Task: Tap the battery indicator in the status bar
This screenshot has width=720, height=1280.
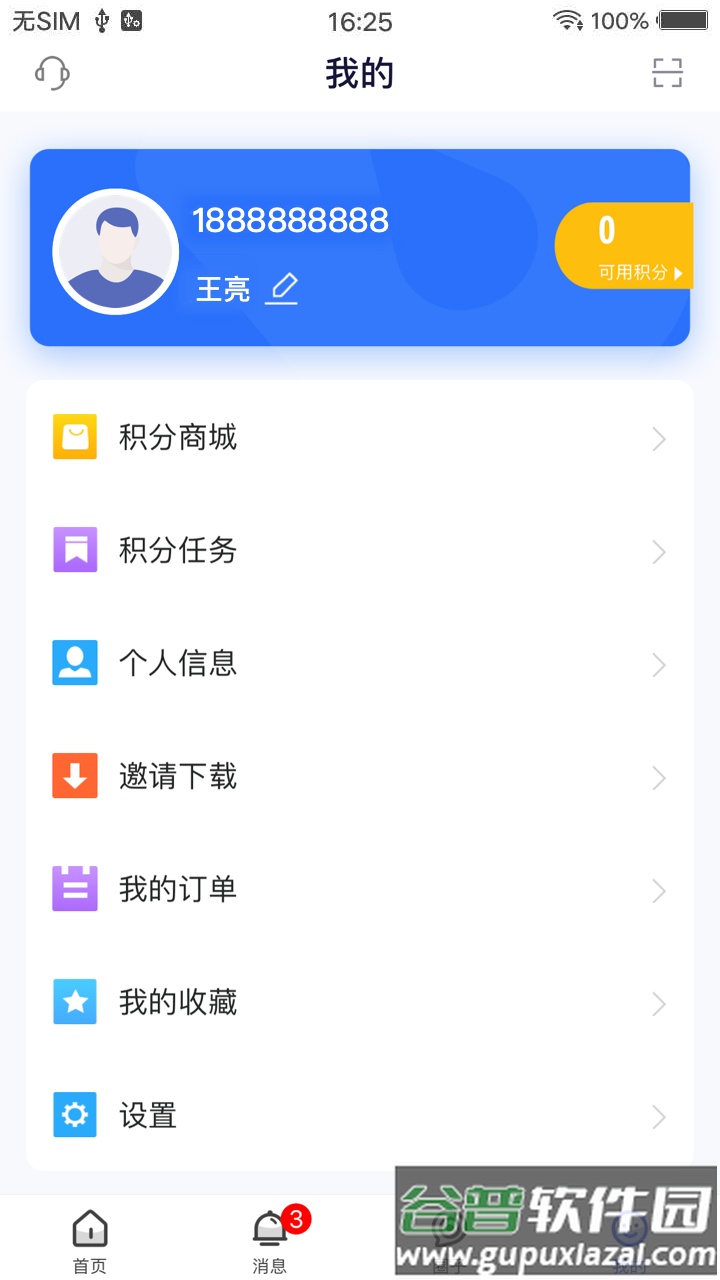Action: (x=682, y=19)
